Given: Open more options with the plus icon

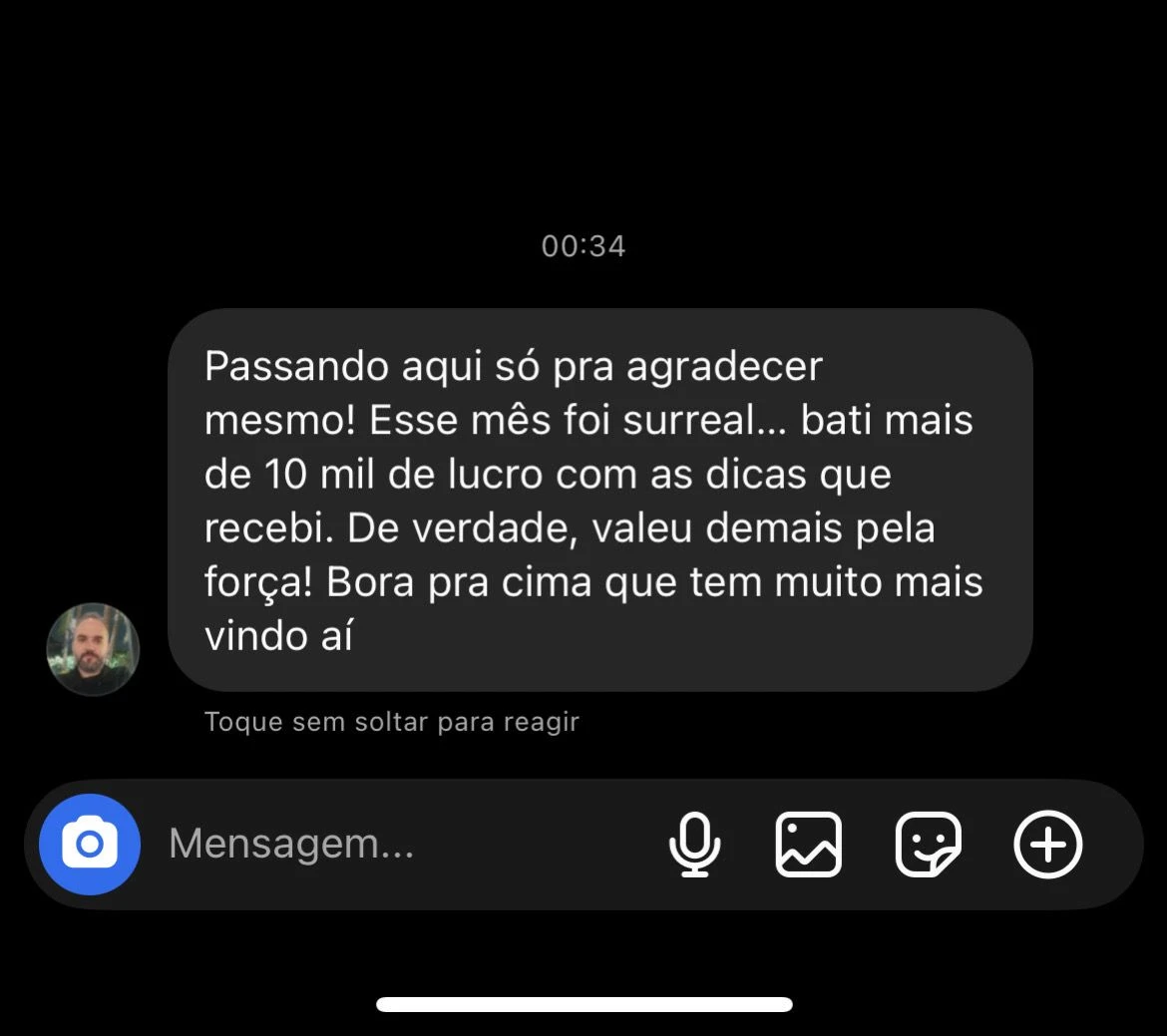Looking at the screenshot, I should point(1047,845).
